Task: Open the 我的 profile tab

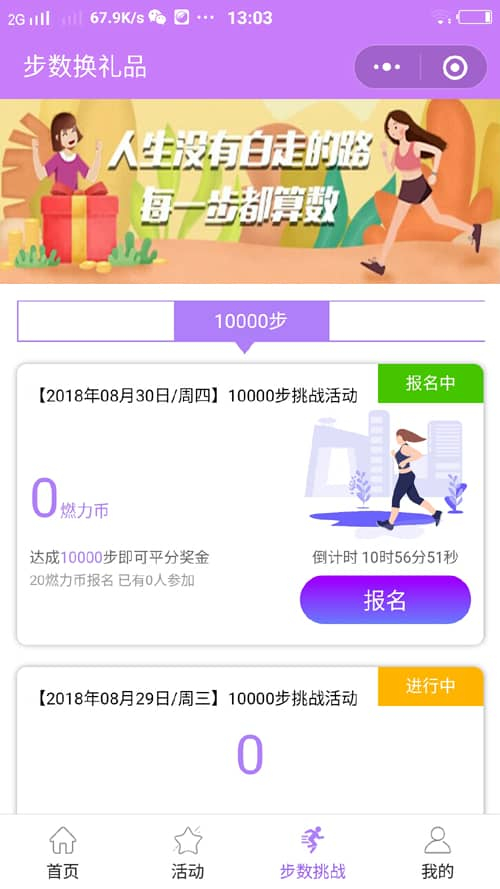Action: click(437, 852)
